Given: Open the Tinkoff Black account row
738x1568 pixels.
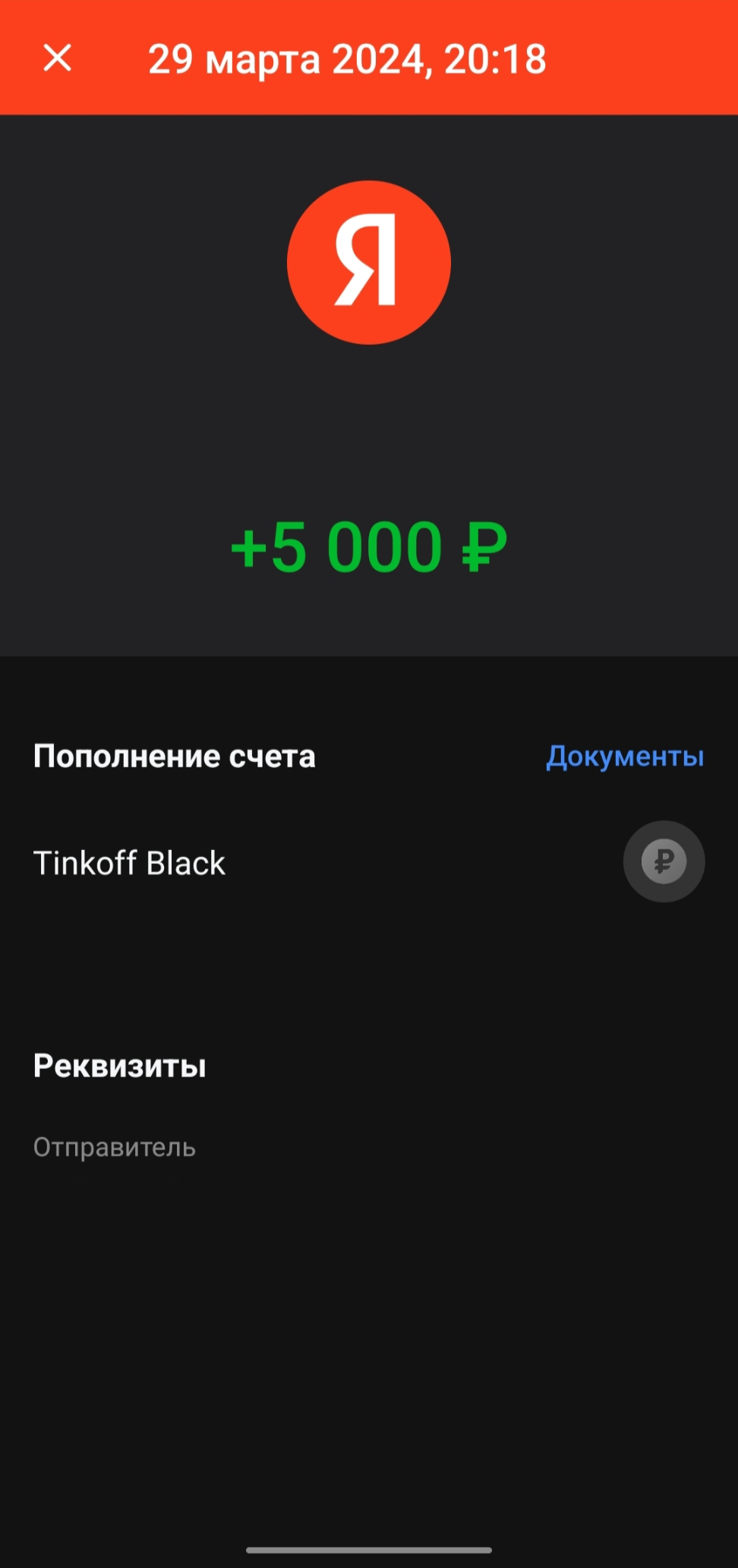Looking at the screenshot, I should pos(369,862).
